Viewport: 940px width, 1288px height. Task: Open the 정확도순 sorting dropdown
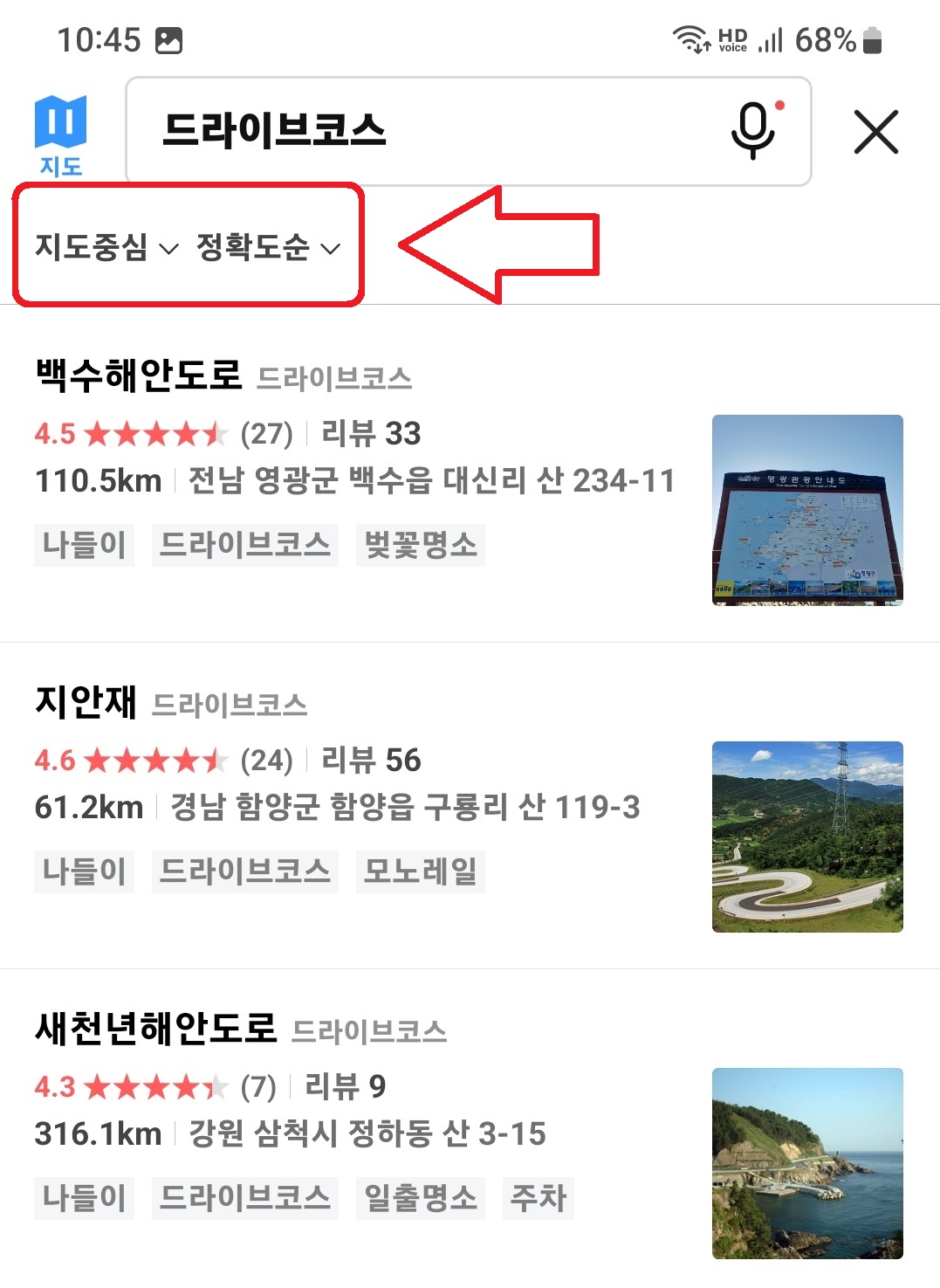[x=257, y=246]
